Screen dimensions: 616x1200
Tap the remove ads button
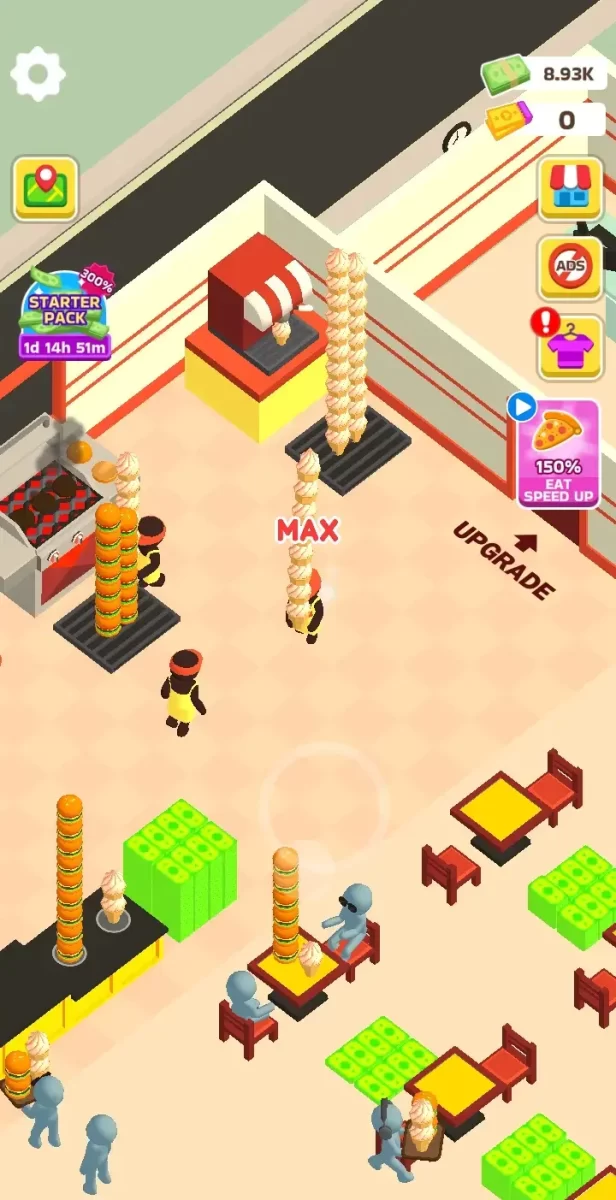coord(570,268)
